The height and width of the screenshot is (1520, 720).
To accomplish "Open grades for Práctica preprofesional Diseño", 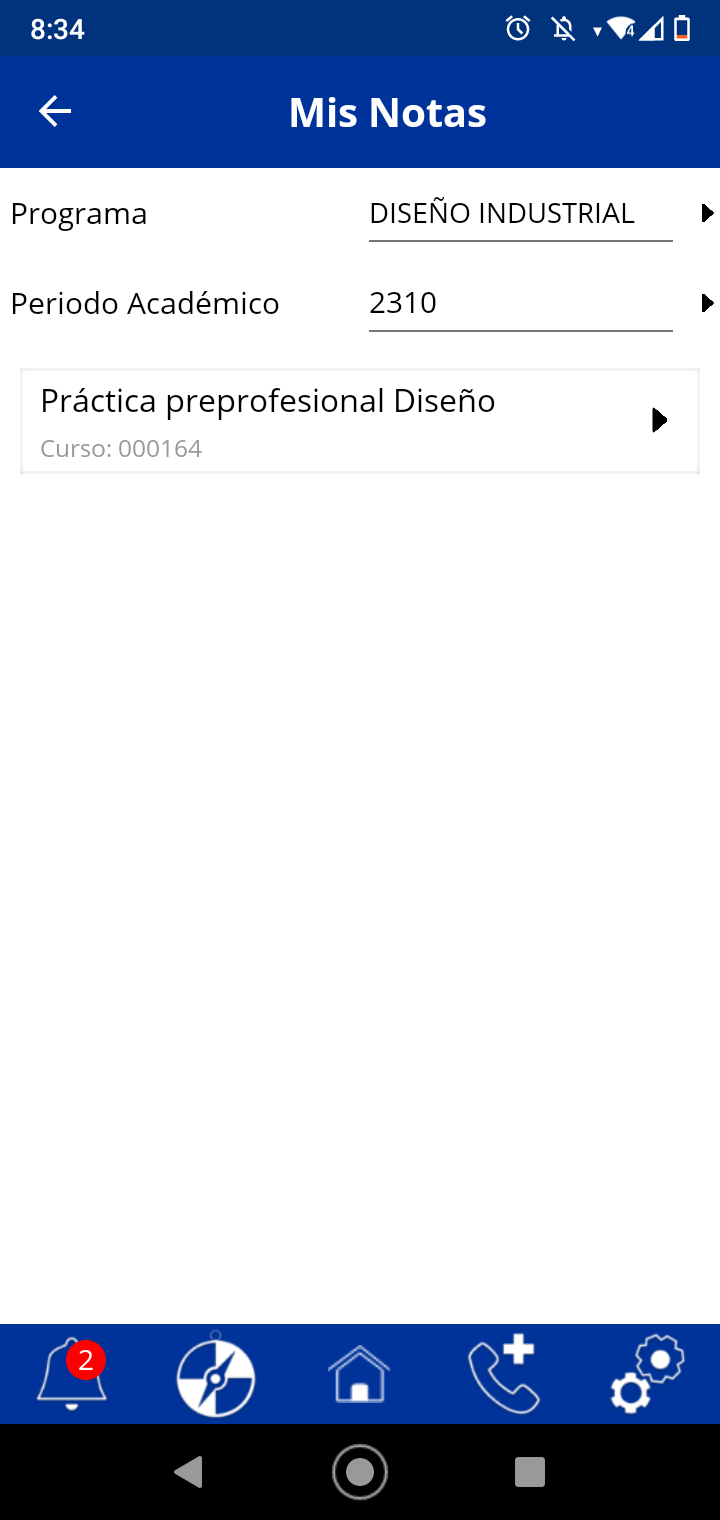I will click(x=360, y=421).
